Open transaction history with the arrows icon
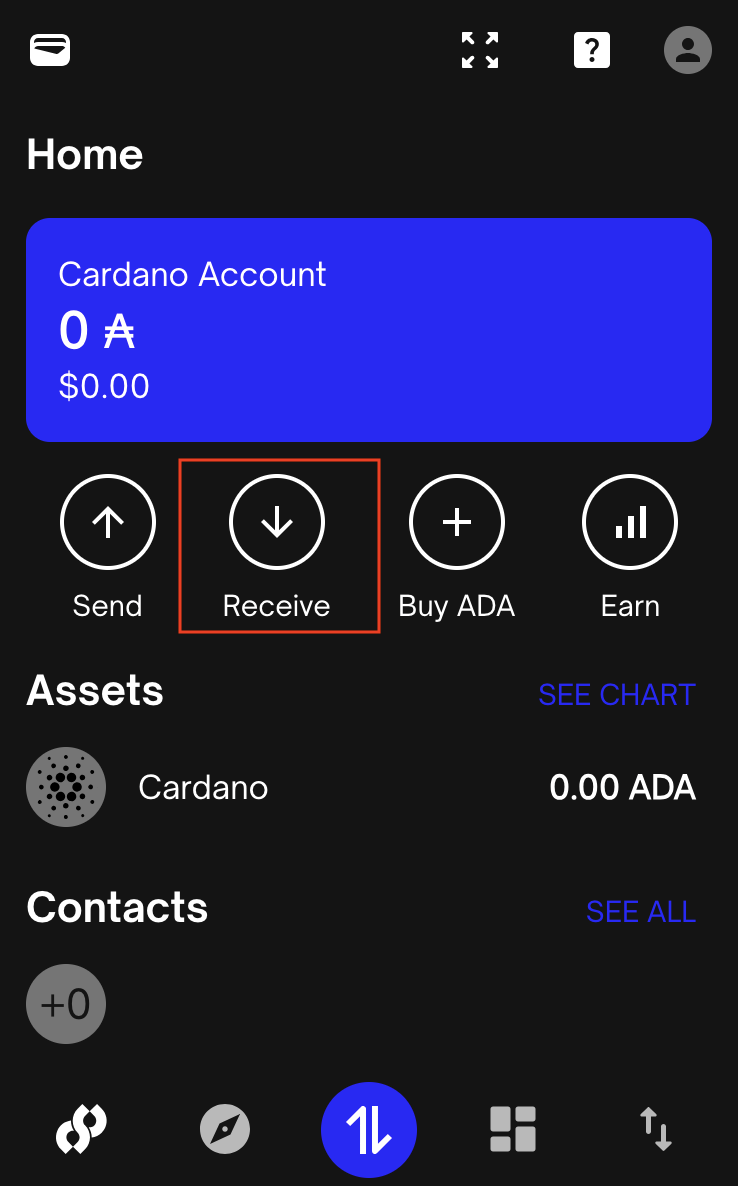Viewport: 738px width, 1186px height. point(656,1128)
